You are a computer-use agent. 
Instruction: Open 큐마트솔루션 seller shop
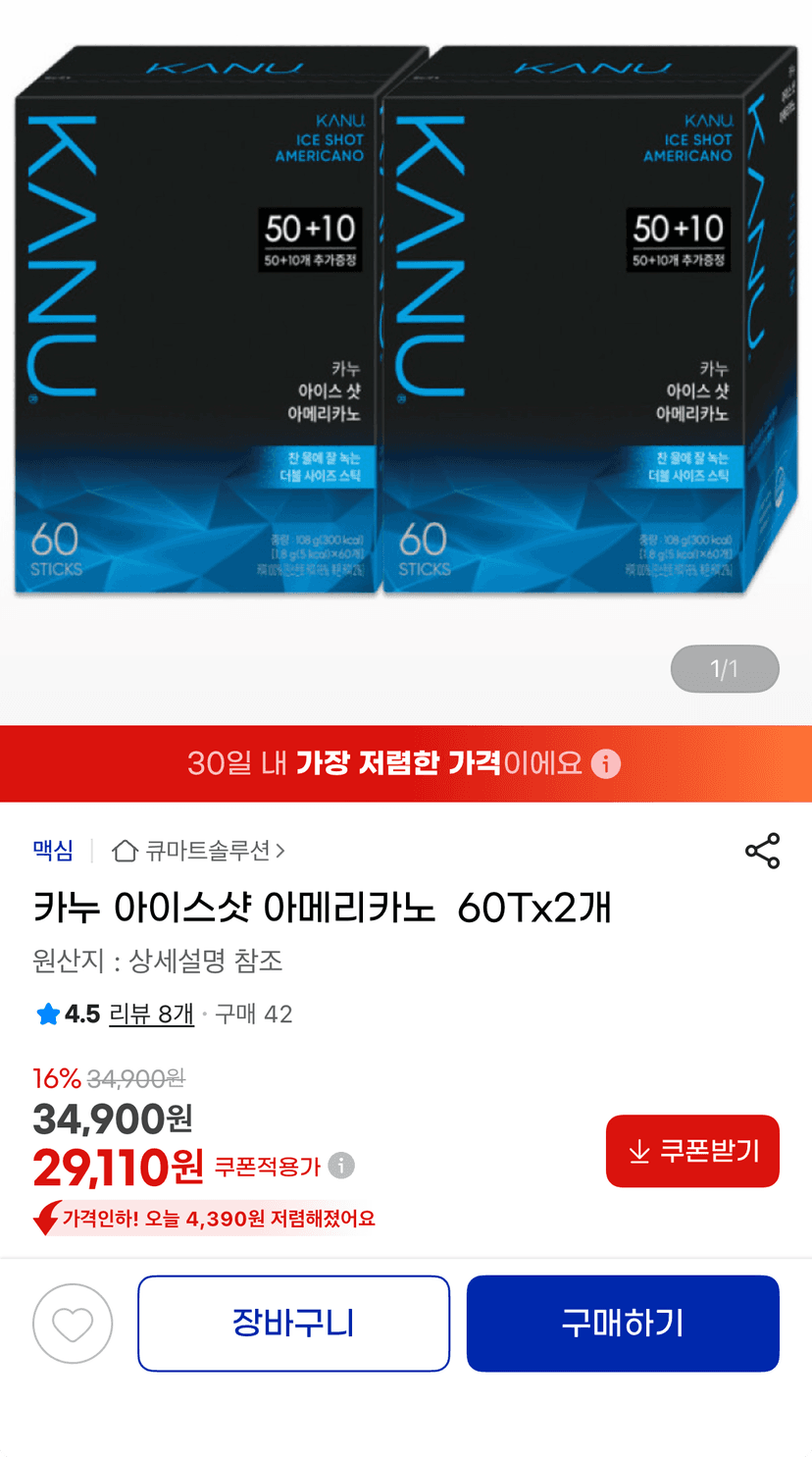tap(199, 851)
